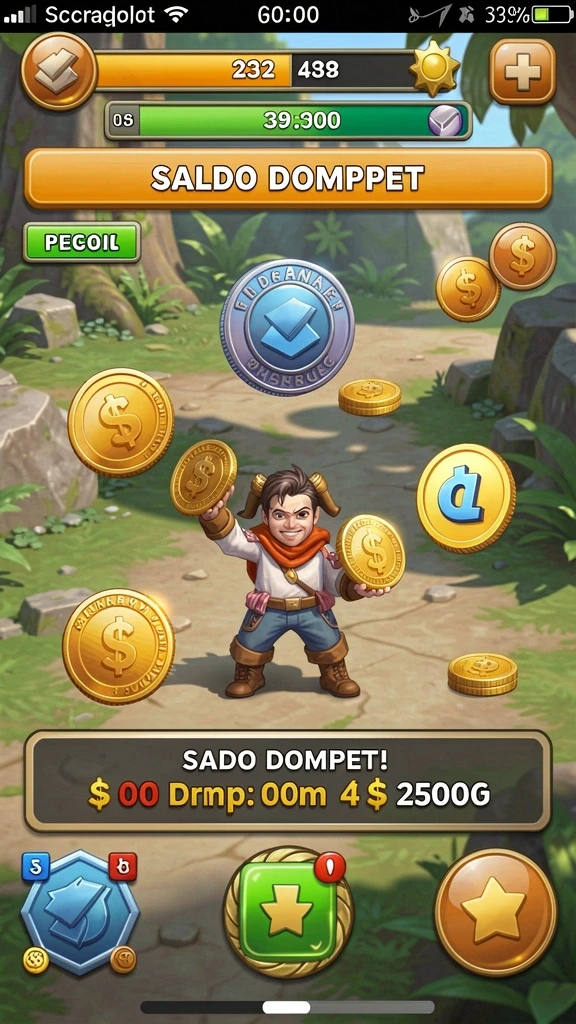Tap the plus button to add coins
Image resolution: width=576 pixels, height=1024 pixels.
click(523, 72)
